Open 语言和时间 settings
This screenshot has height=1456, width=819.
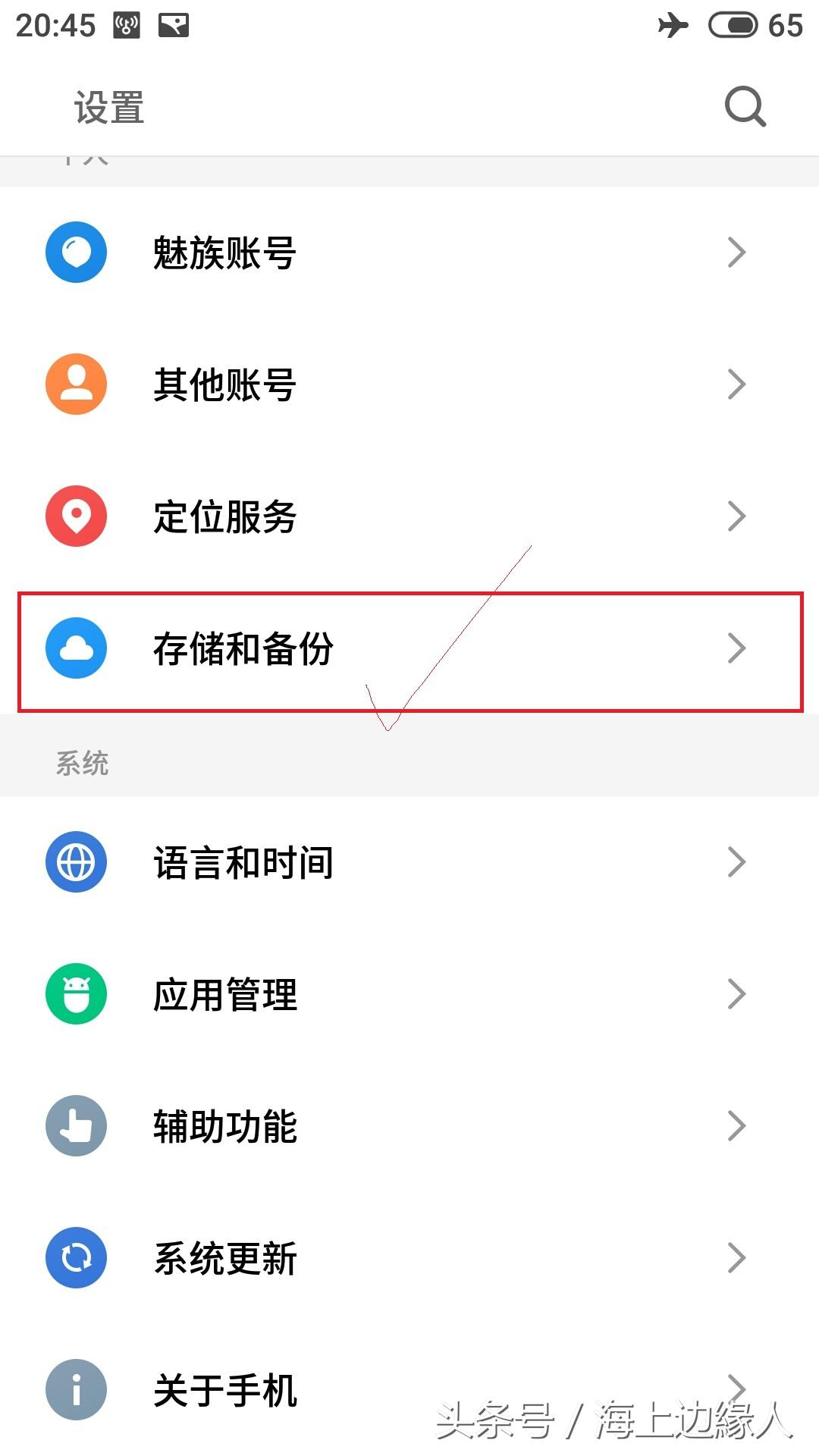(409, 862)
